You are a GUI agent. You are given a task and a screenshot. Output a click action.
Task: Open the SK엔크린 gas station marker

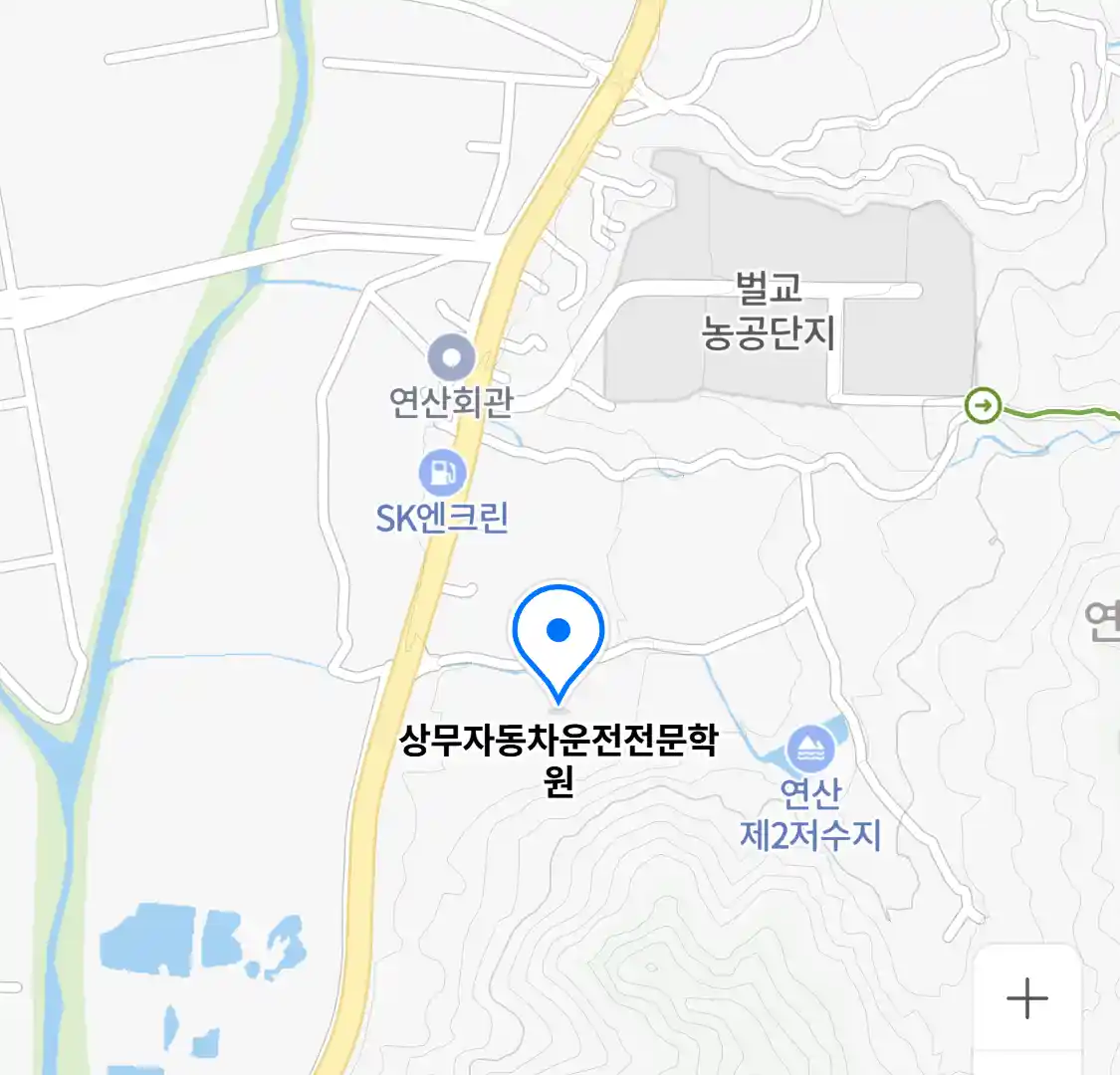(442, 473)
